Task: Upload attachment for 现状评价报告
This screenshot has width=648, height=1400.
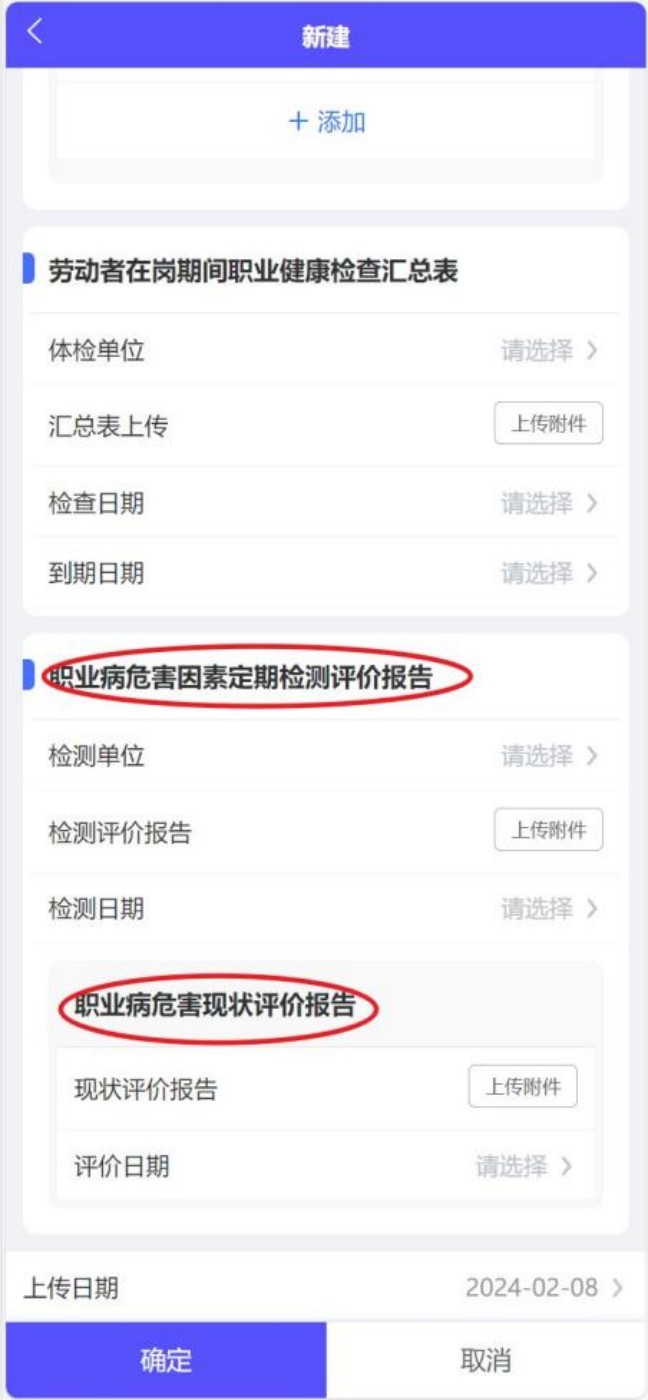Action: click(522, 1087)
